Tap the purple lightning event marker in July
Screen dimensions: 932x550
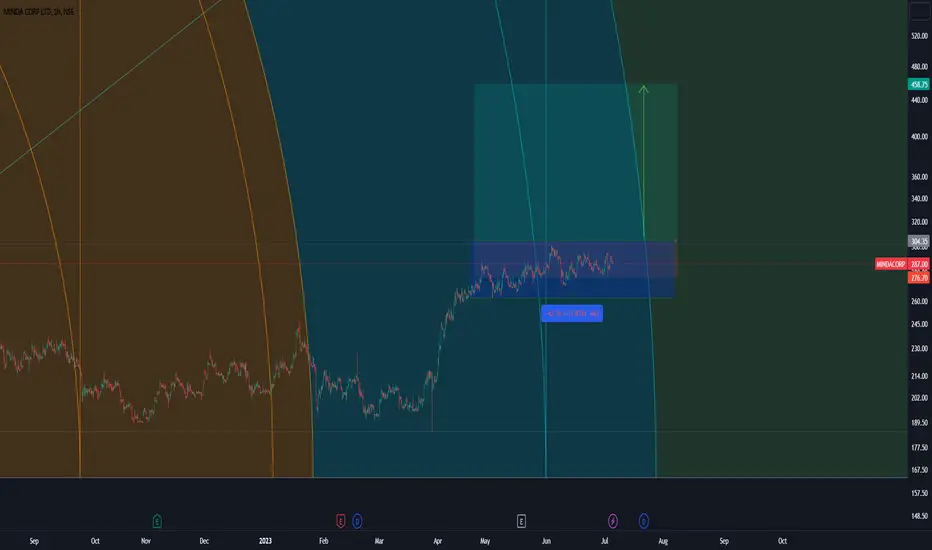(x=613, y=521)
